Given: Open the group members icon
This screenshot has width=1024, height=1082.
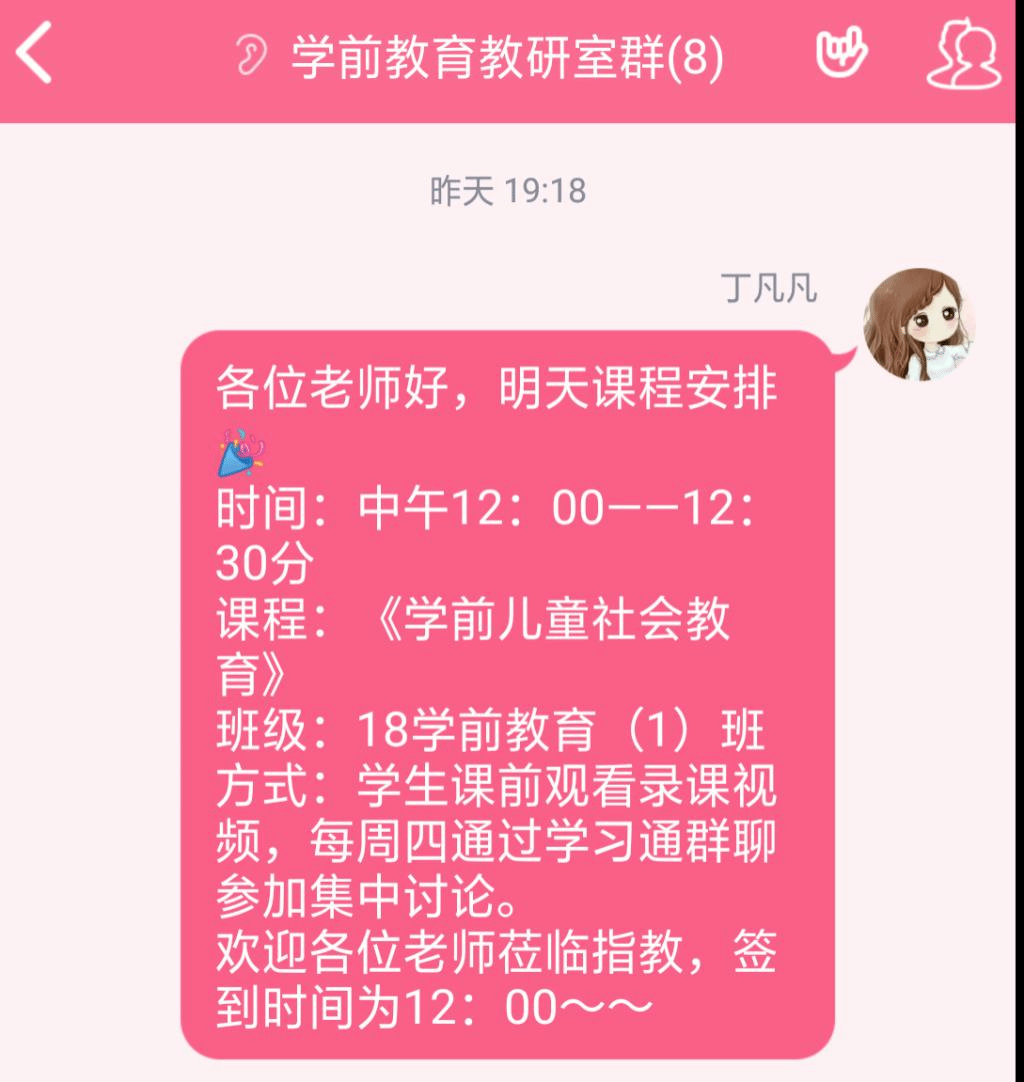Looking at the screenshot, I should coord(963,57).
